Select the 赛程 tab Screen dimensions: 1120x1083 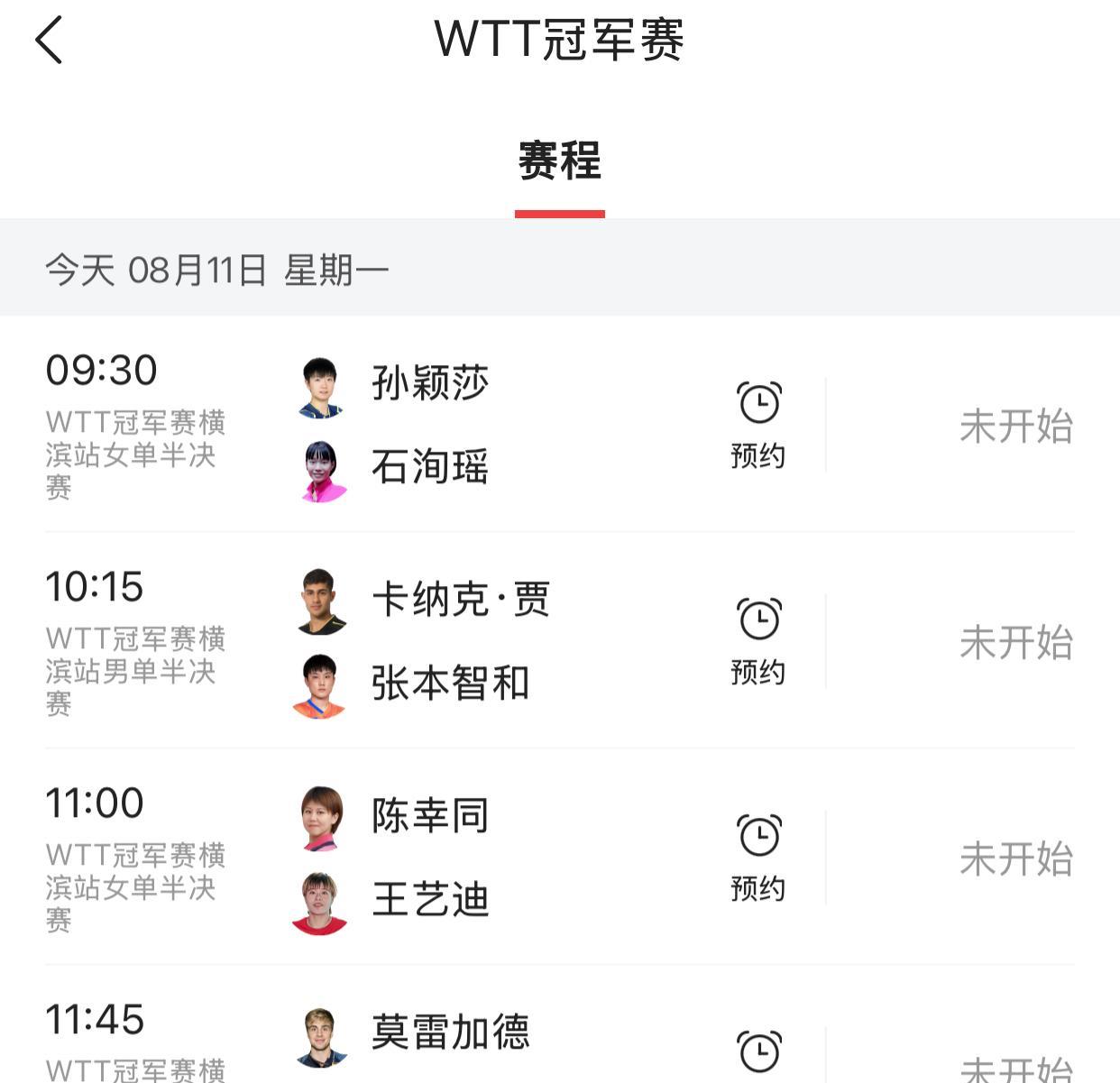(x=559, y=162)
